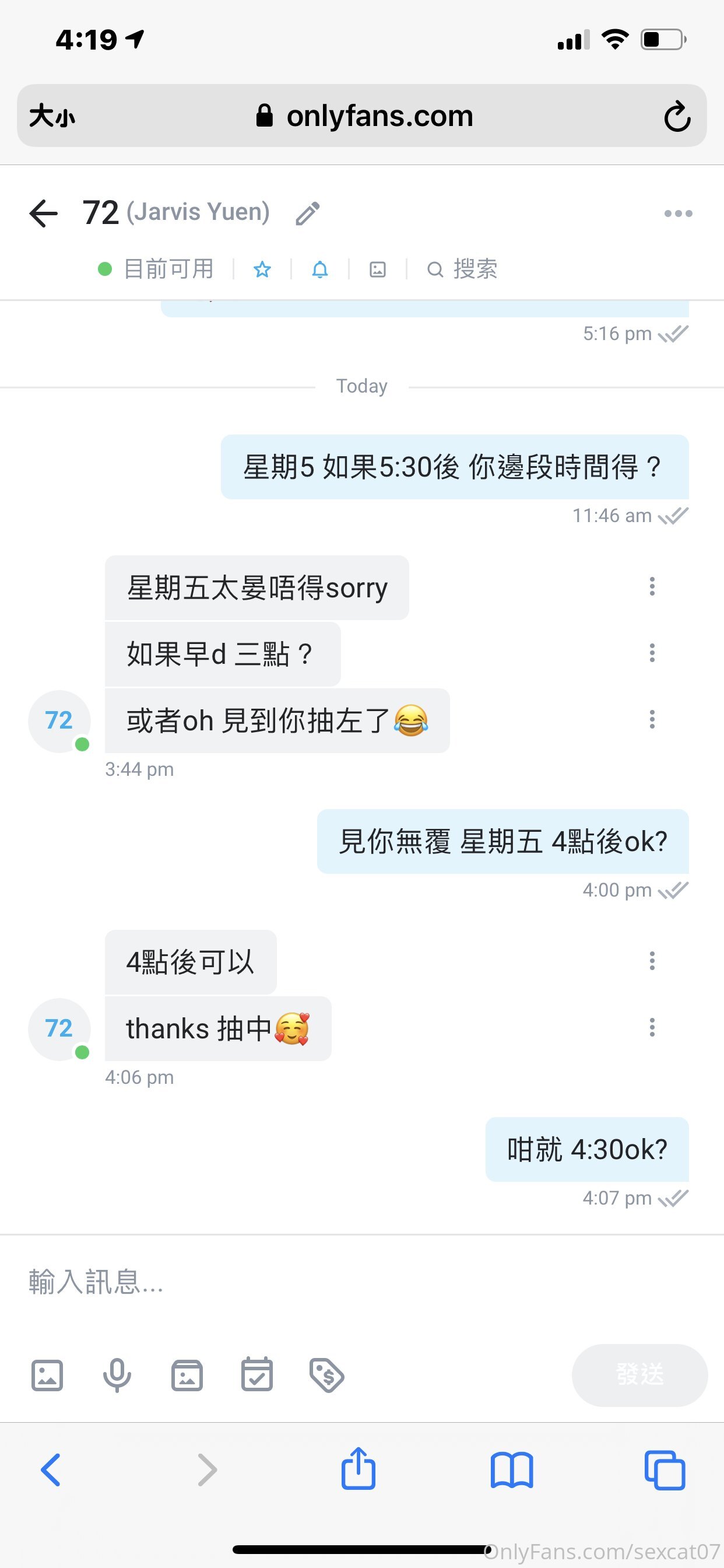Open the chat media gallery icon
Viewport: 724px width, 1568px height.
pos(378,269)
